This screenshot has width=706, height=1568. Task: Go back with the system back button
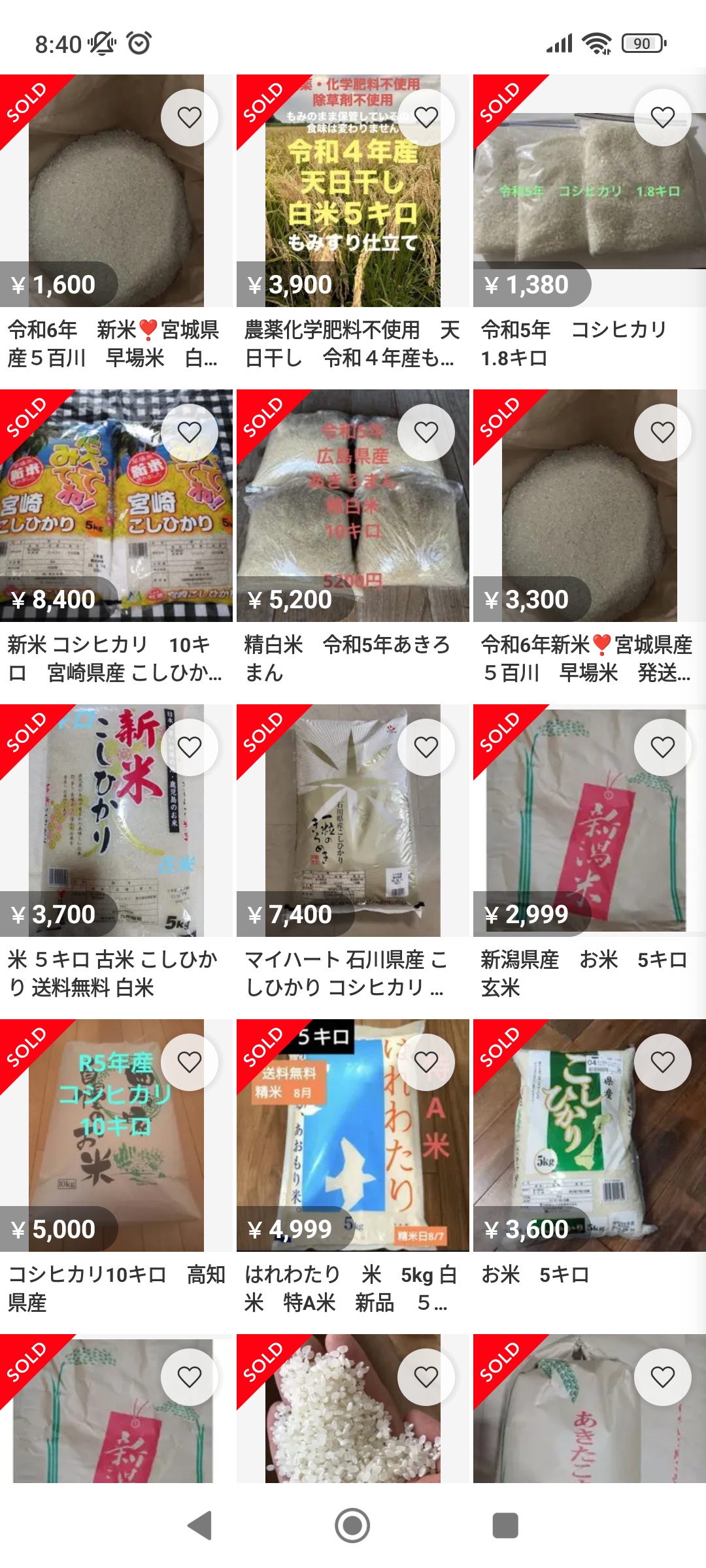(x=199, y=1526)
